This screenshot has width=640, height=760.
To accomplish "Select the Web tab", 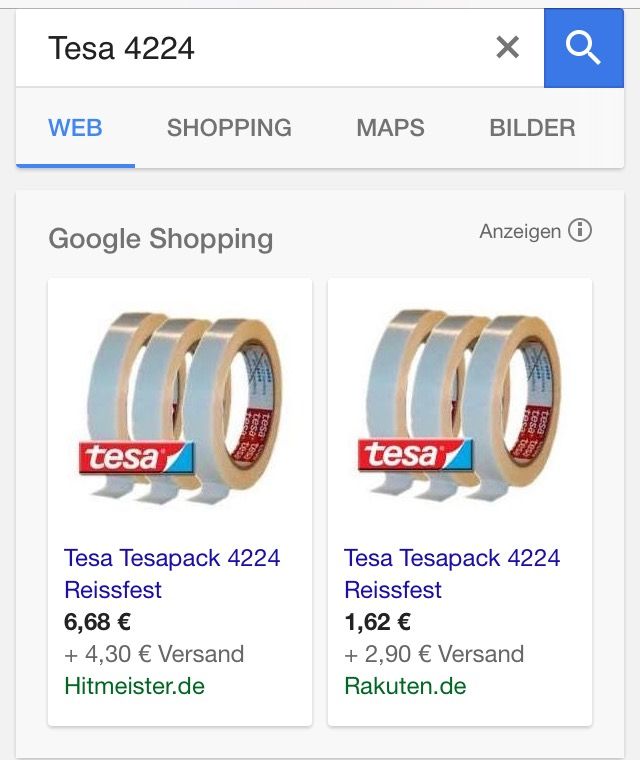I will [75, 128].
